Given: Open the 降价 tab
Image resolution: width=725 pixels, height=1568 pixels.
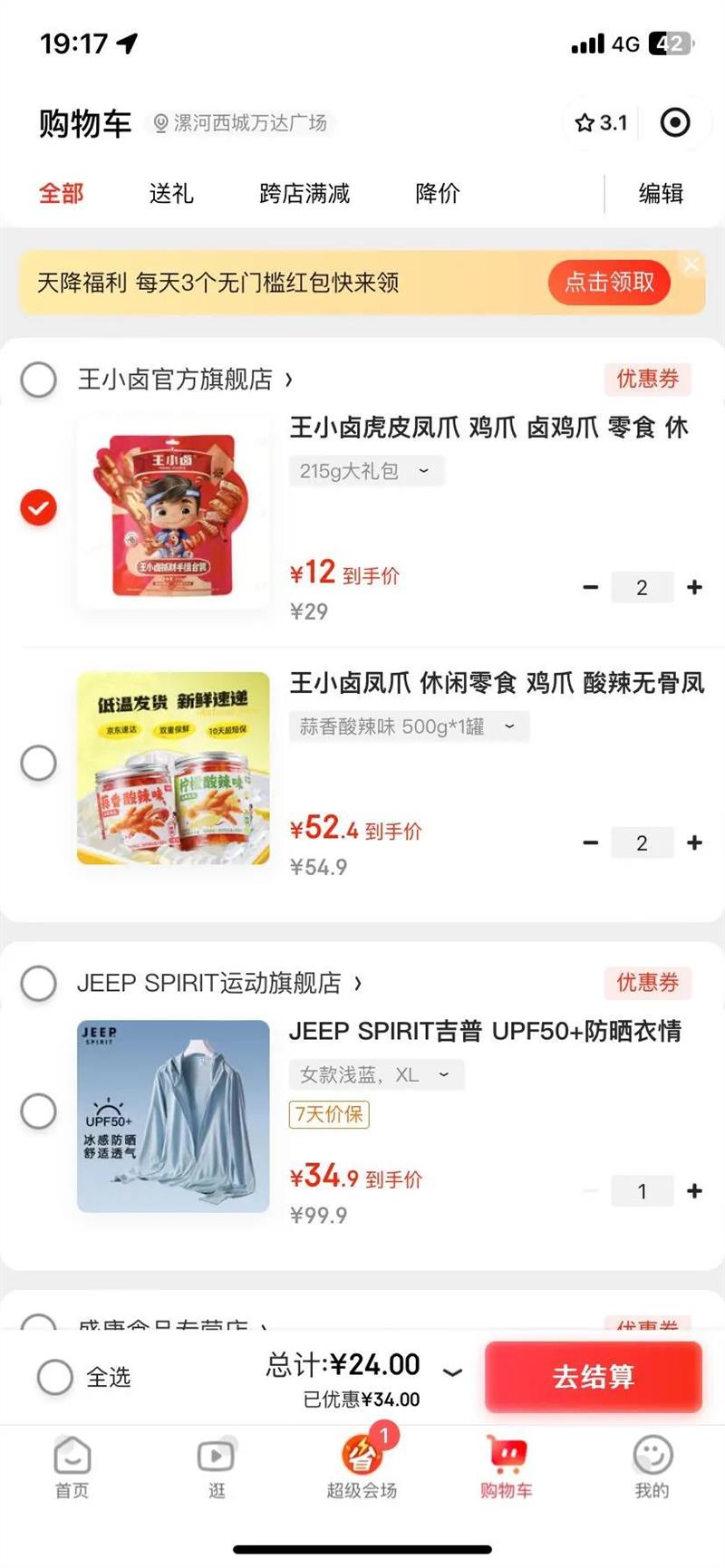Looking at the screenshot, I should coord(437,193).
